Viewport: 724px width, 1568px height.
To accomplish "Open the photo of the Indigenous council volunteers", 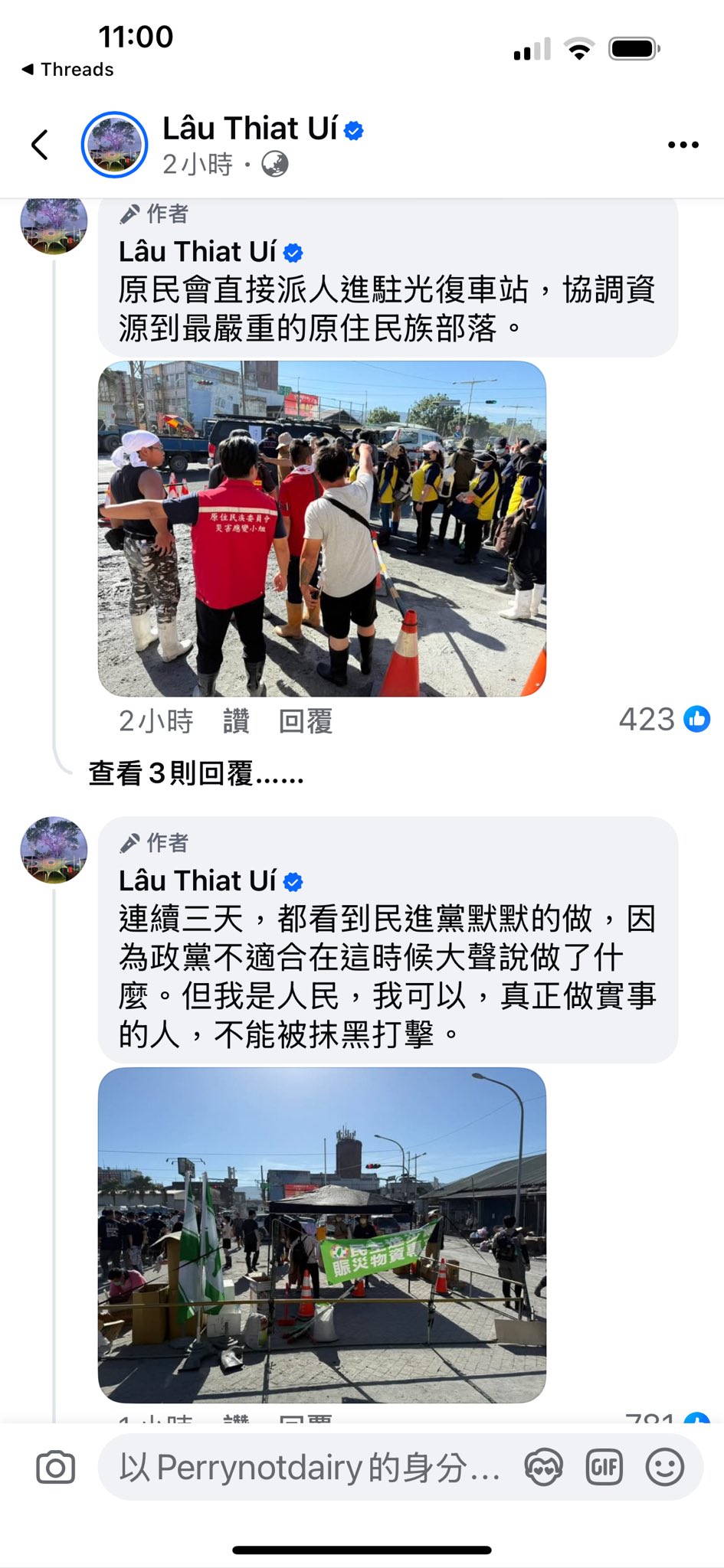I will (x=322, y=528).
